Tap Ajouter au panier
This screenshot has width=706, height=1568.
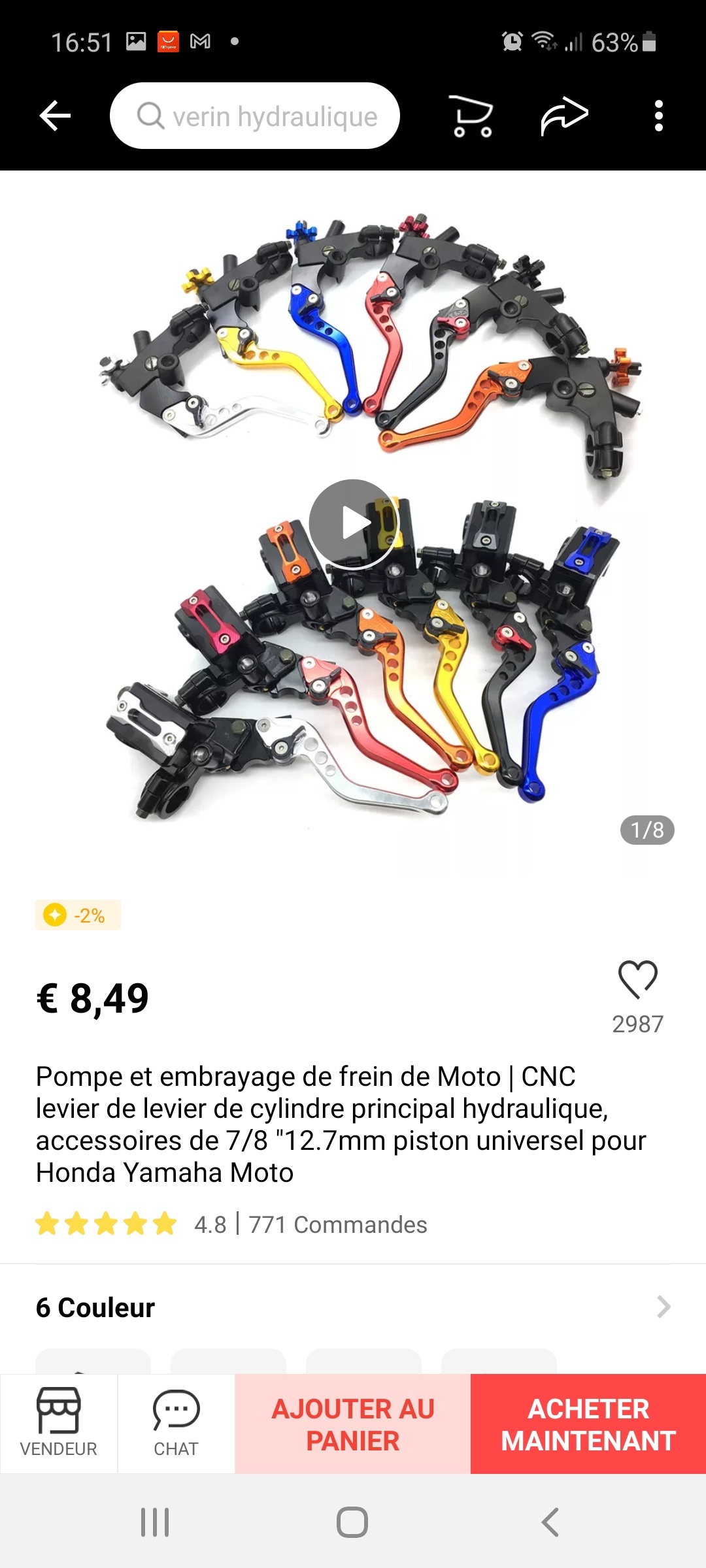tap(353, 1424)
